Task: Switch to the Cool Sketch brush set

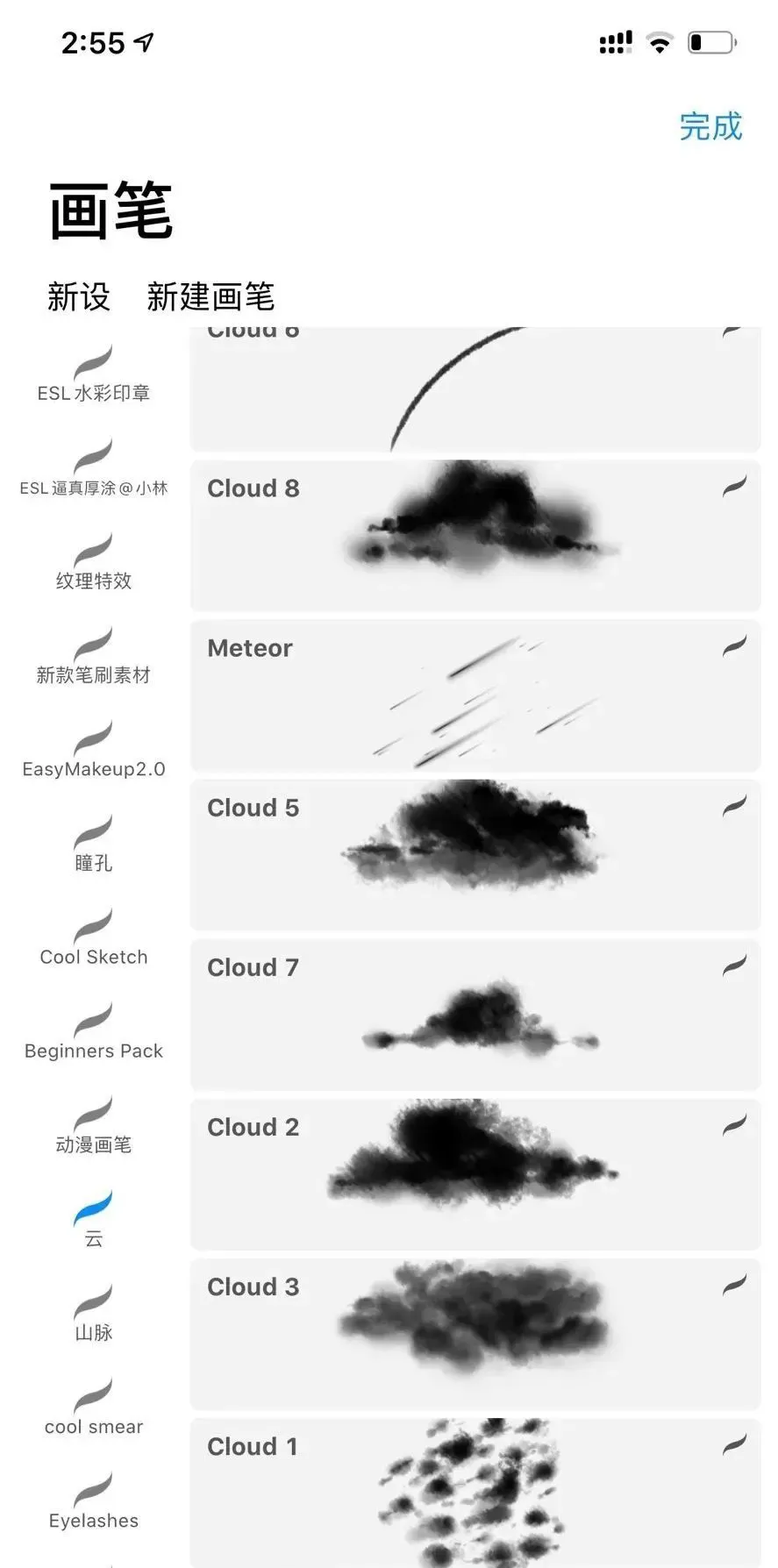Action: pyautogui.click(x=93, y=938)
